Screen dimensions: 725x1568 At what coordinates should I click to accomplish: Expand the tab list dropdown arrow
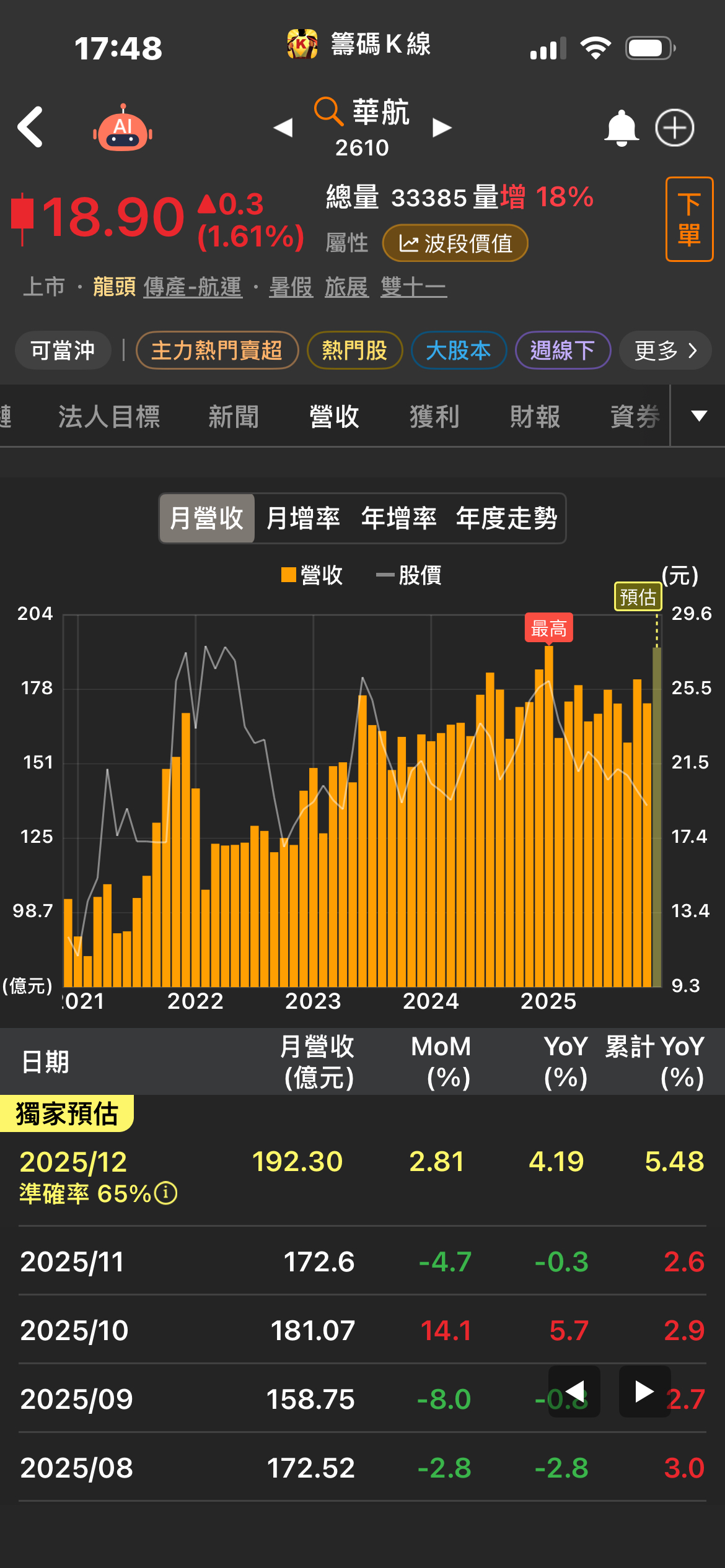tap(699, 416)
